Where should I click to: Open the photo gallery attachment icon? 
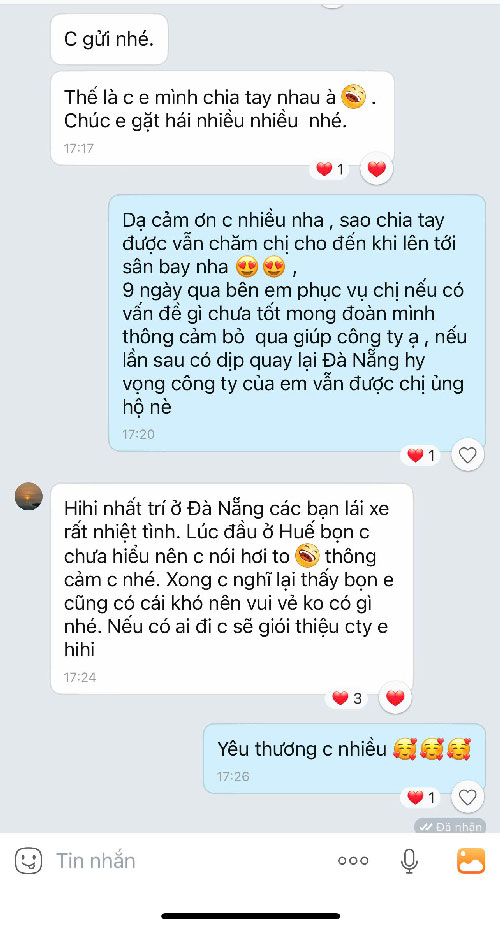471,861
